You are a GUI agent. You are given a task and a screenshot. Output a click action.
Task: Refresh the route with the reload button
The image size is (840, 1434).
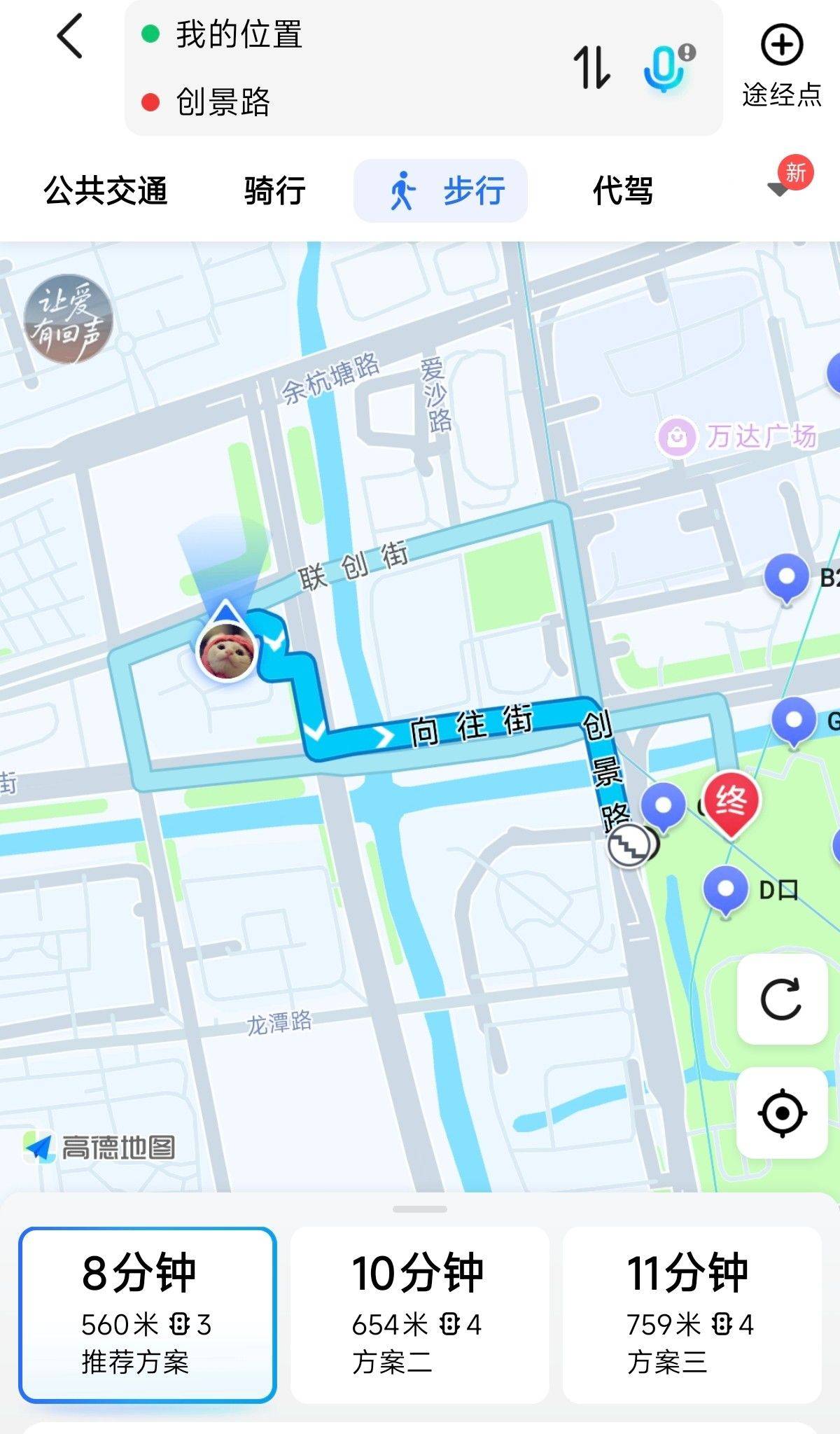[782, 998]
